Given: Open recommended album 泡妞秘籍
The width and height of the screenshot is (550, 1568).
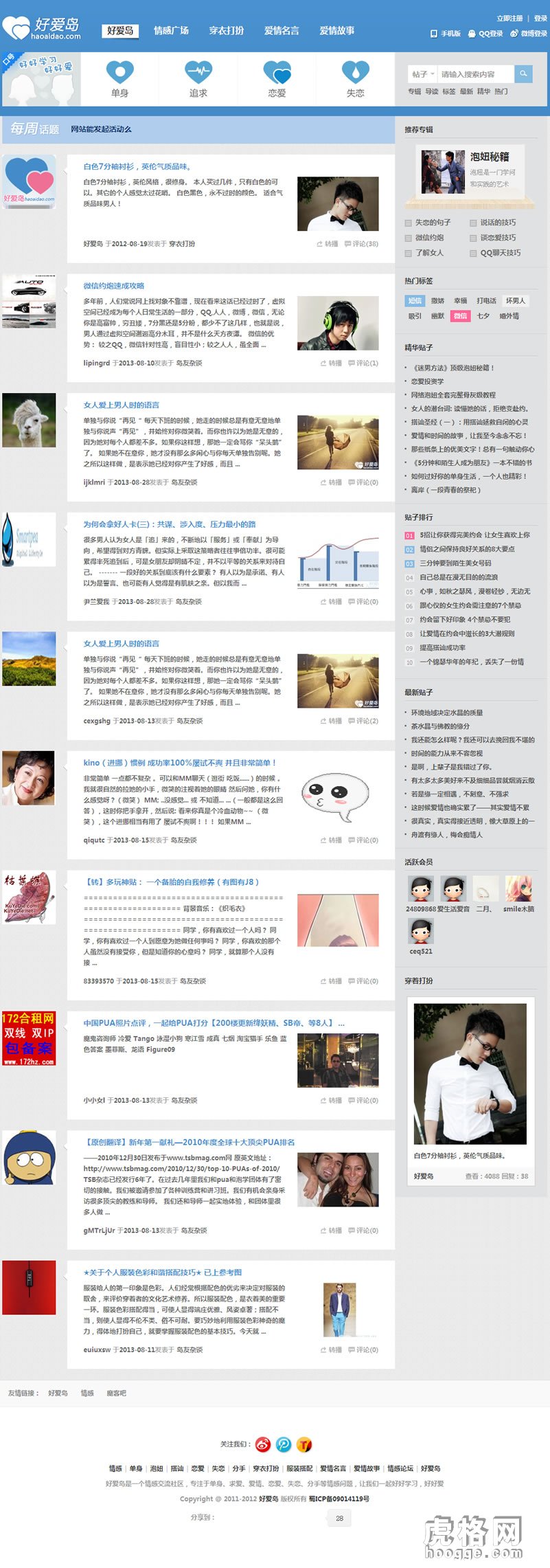Looking at the screenshot, I should coord(490,157).
